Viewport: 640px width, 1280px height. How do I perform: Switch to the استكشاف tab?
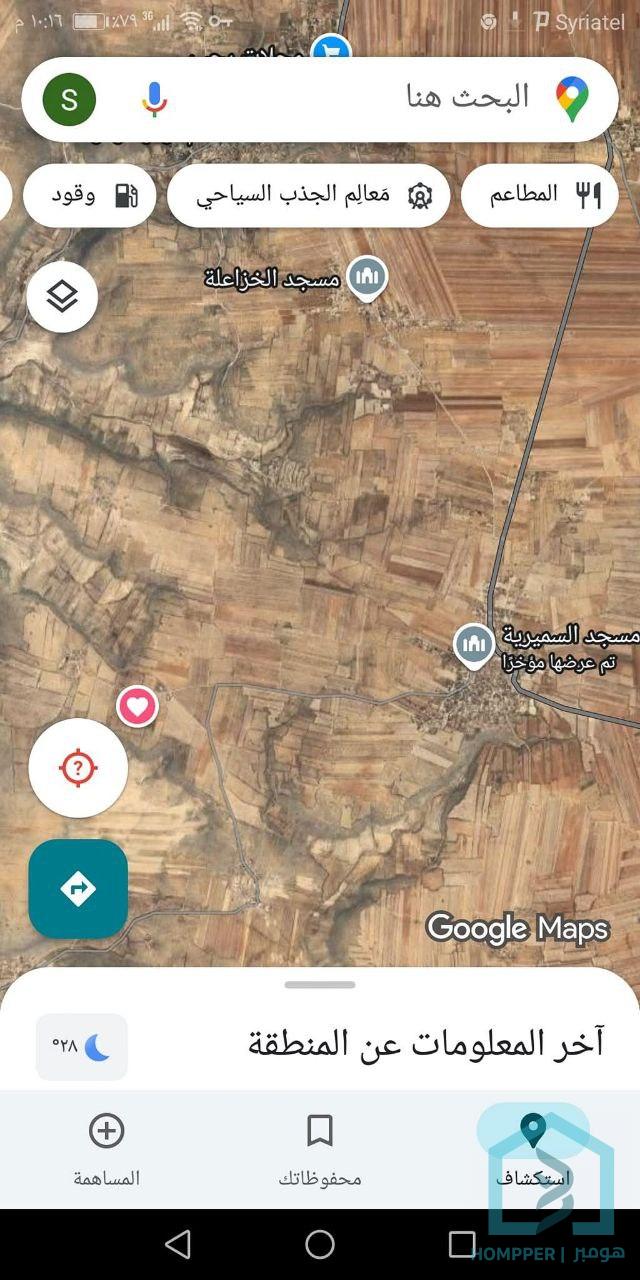[x=533, y=1148]
